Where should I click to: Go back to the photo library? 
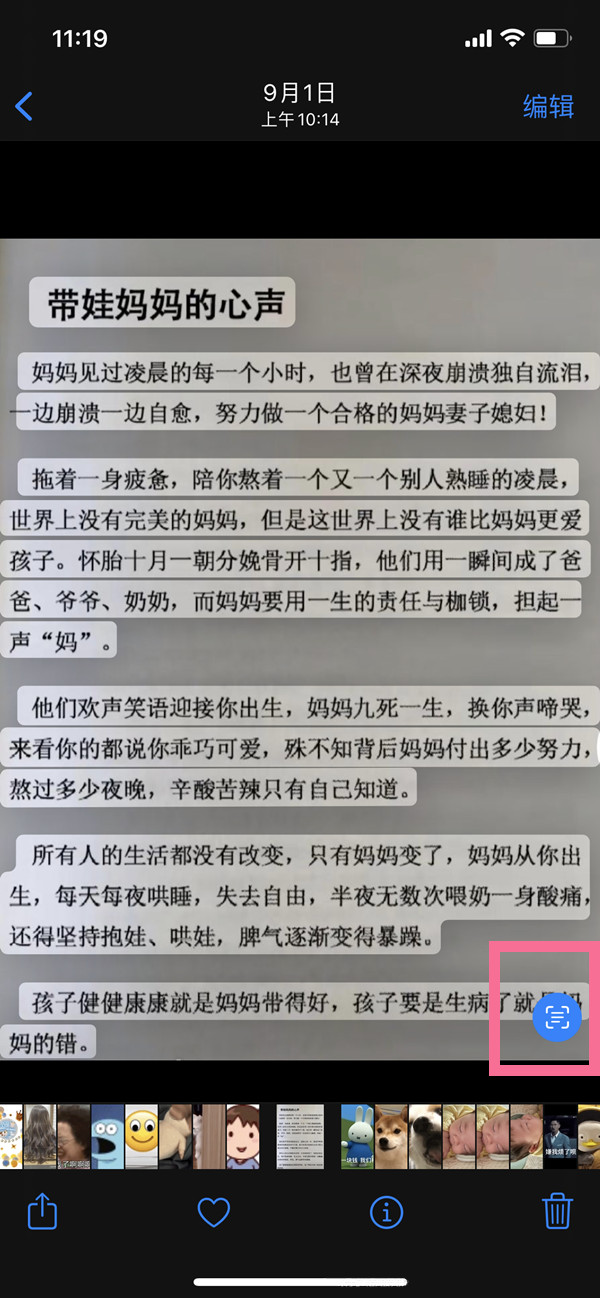click(25, 106)
